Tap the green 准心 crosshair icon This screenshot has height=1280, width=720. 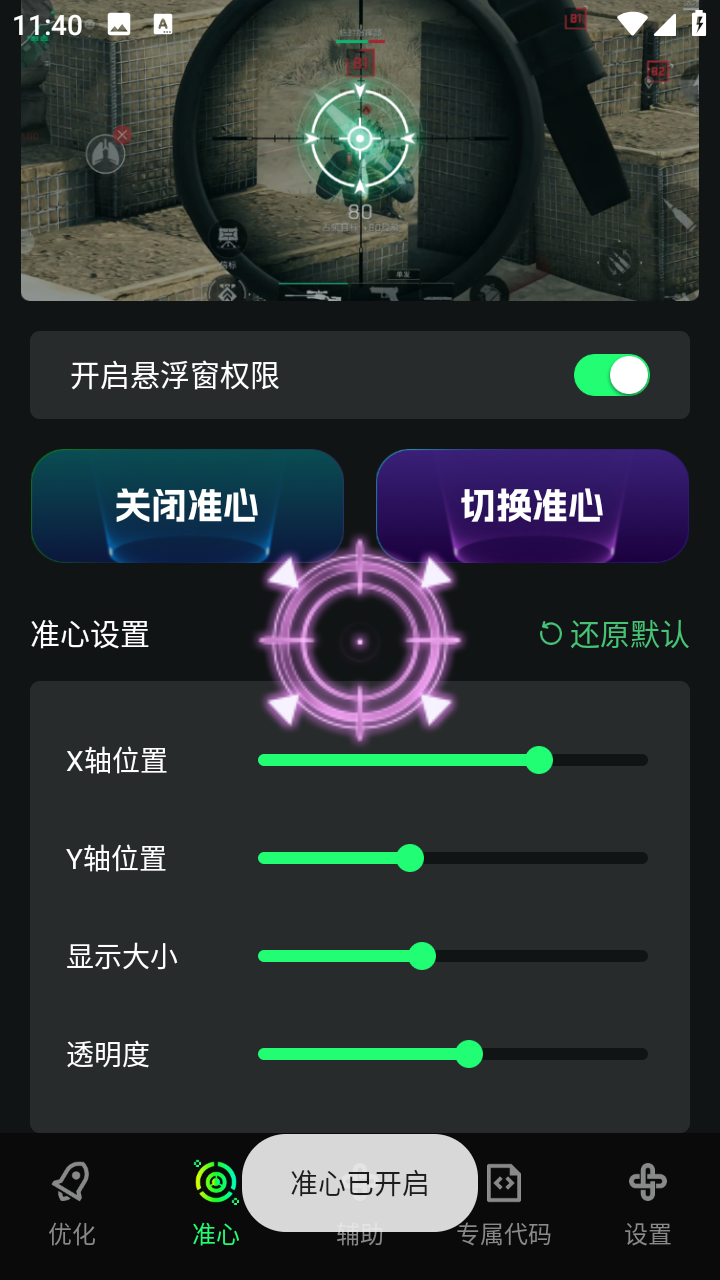pos(214,1183)
